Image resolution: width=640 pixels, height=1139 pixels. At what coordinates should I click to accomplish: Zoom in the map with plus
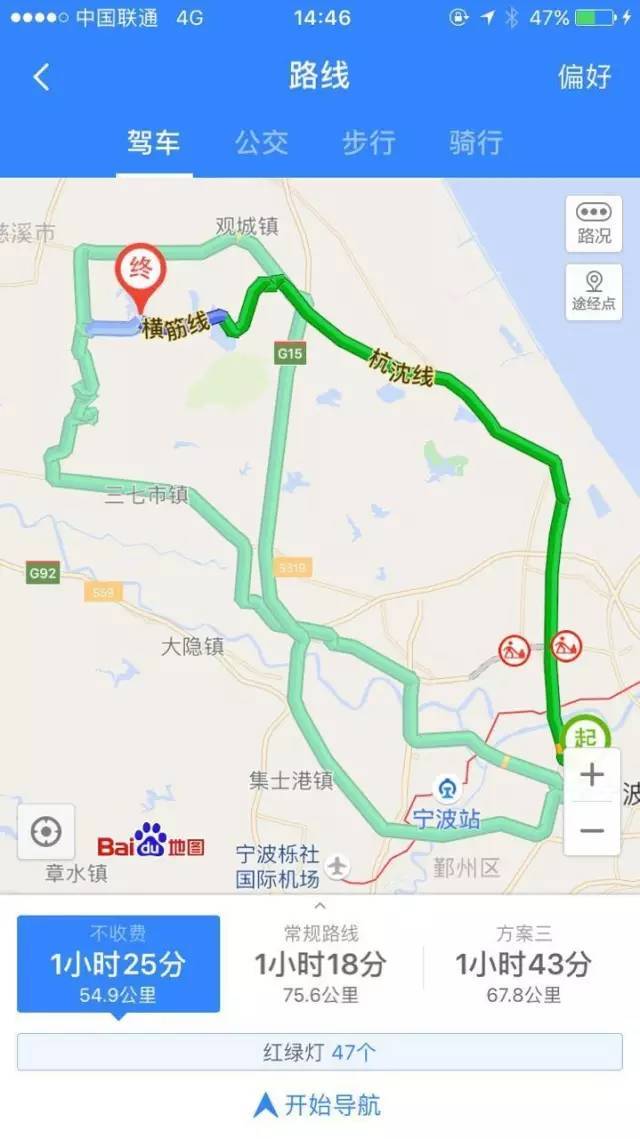tap(592, 775)
